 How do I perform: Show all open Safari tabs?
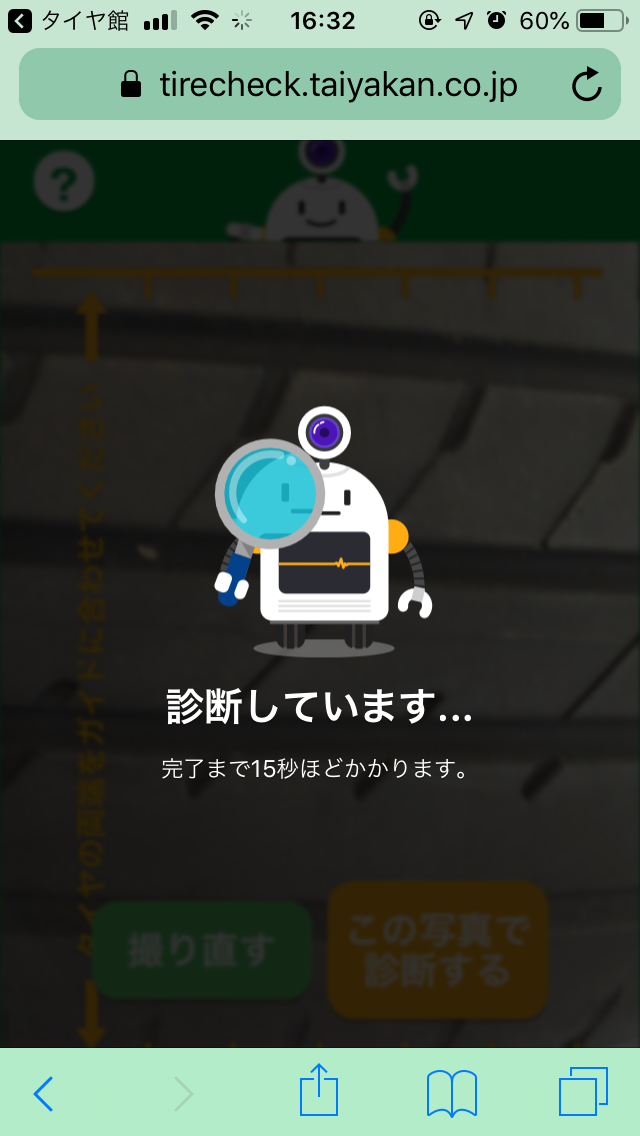tap(583, 1092)
